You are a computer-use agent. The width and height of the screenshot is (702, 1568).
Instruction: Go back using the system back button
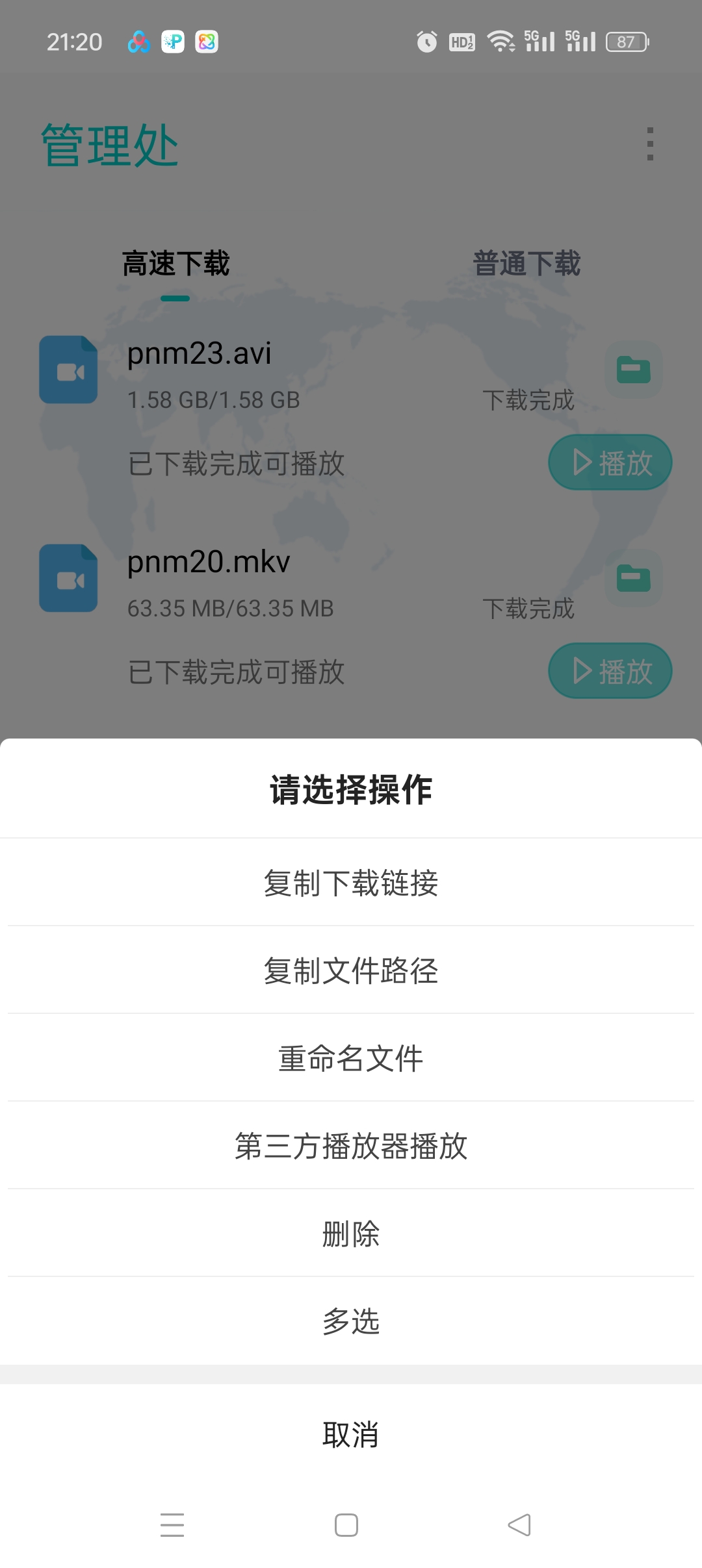tap(519, 1524)
